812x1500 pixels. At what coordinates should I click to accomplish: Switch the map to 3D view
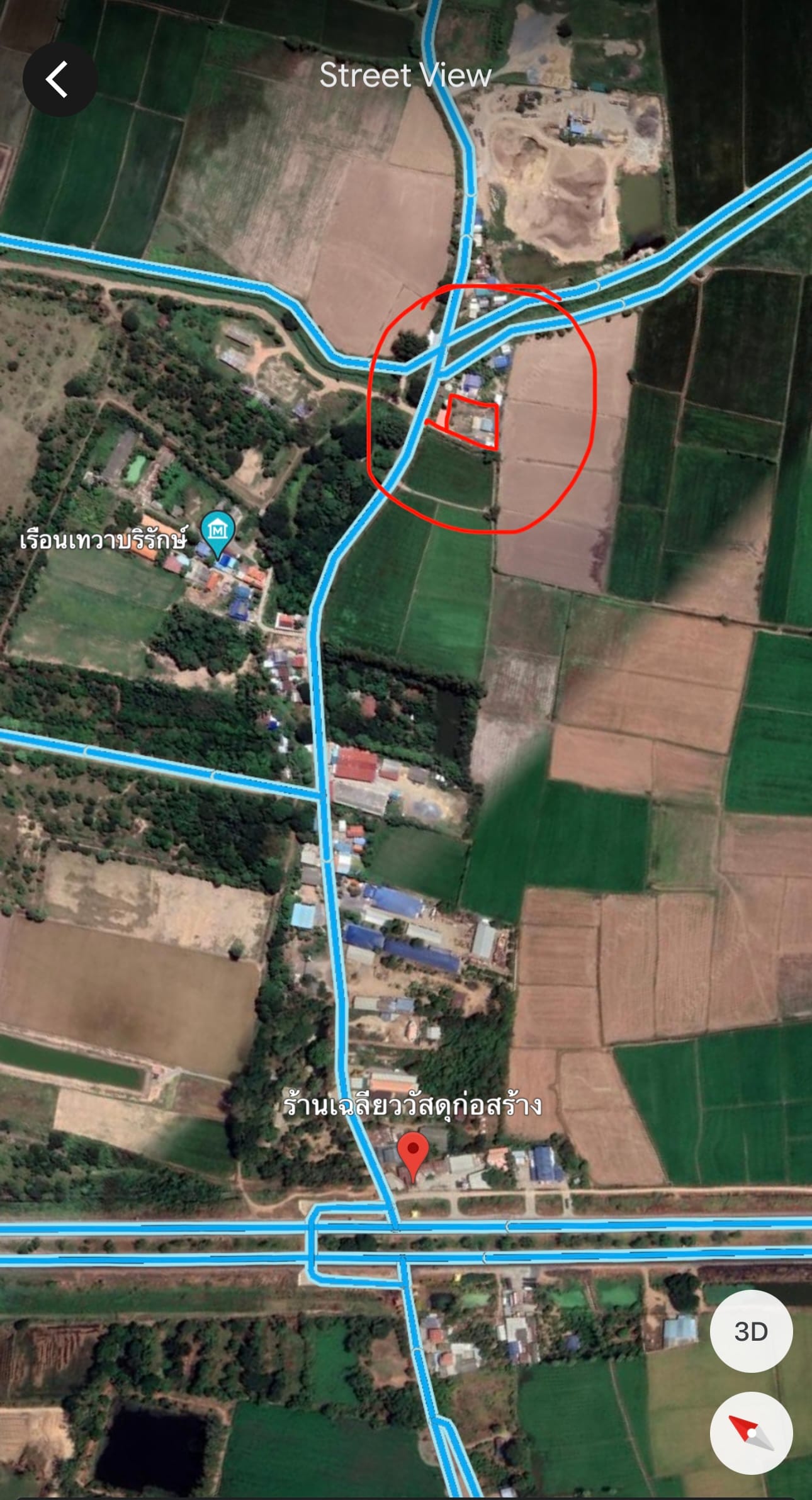click(x=751, y=1331)
